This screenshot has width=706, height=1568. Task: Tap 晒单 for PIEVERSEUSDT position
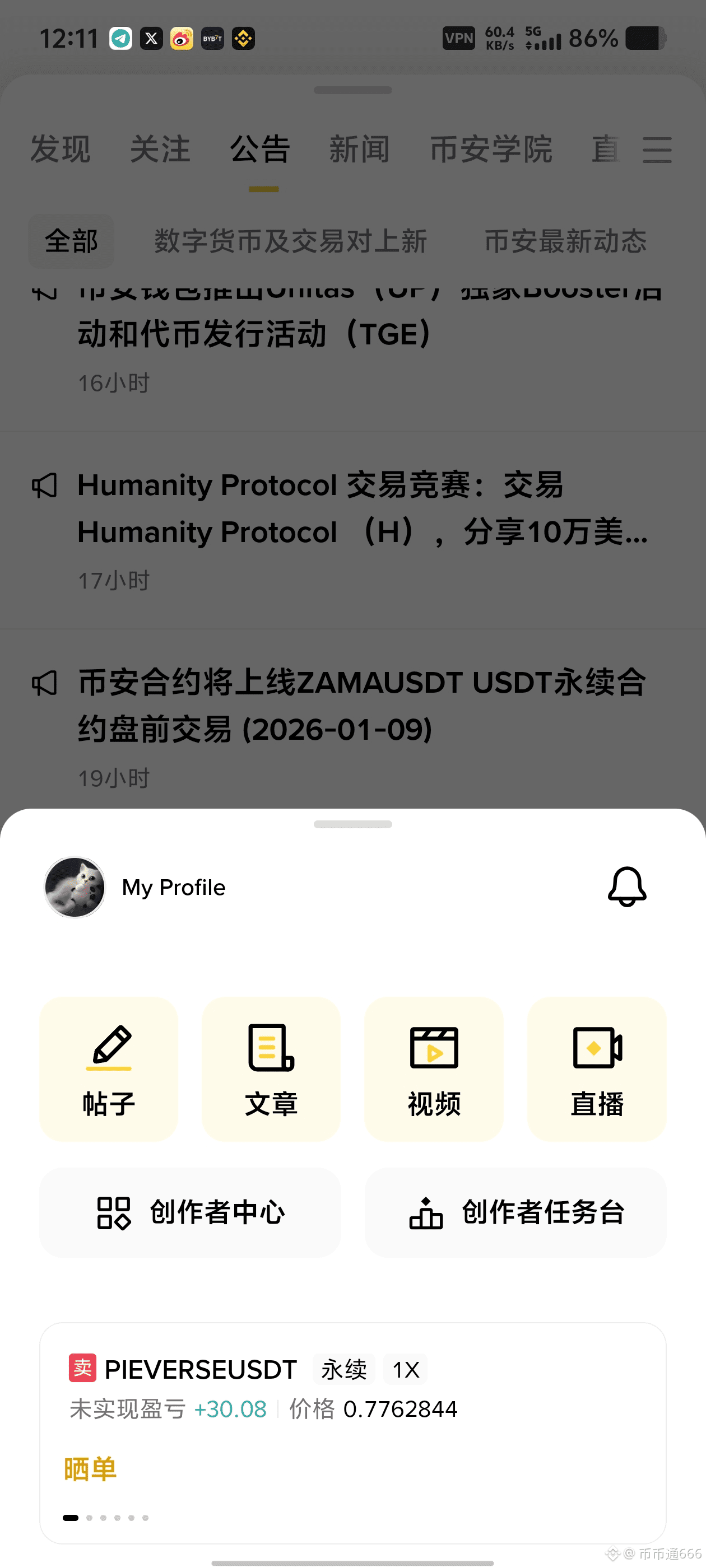[90, 1469]
